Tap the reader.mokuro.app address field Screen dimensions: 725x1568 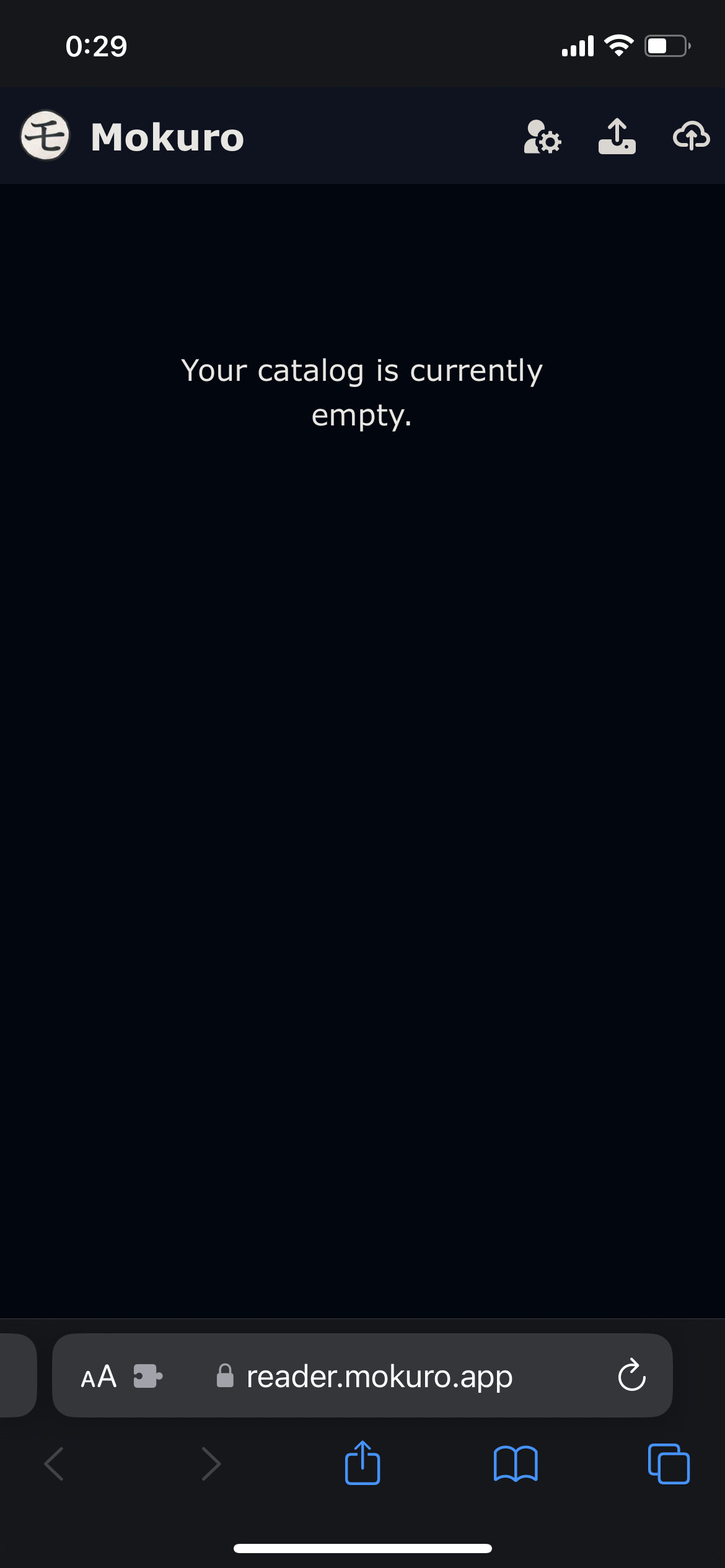[x=362, y=1375]
